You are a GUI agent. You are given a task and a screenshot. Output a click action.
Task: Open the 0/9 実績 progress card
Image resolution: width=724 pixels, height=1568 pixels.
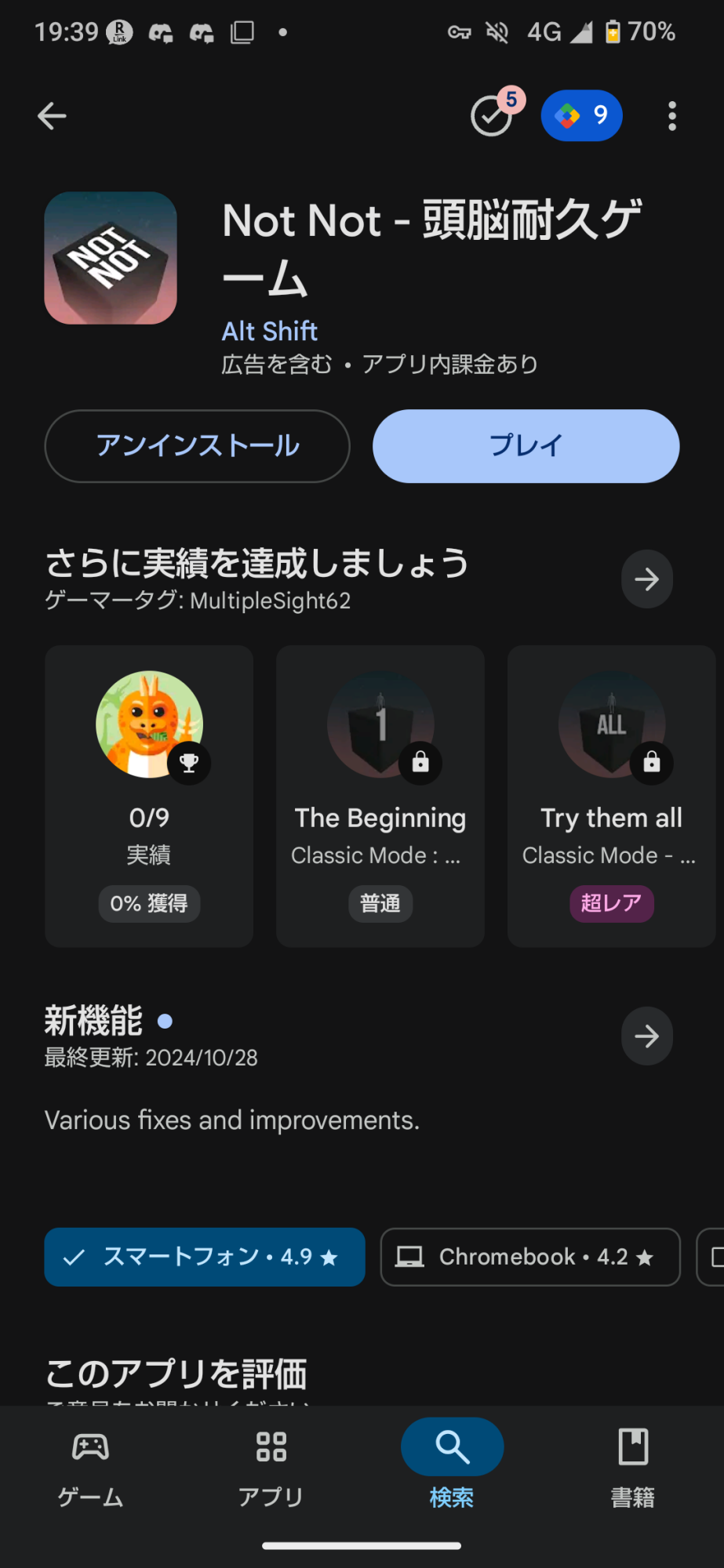point(149,796)
